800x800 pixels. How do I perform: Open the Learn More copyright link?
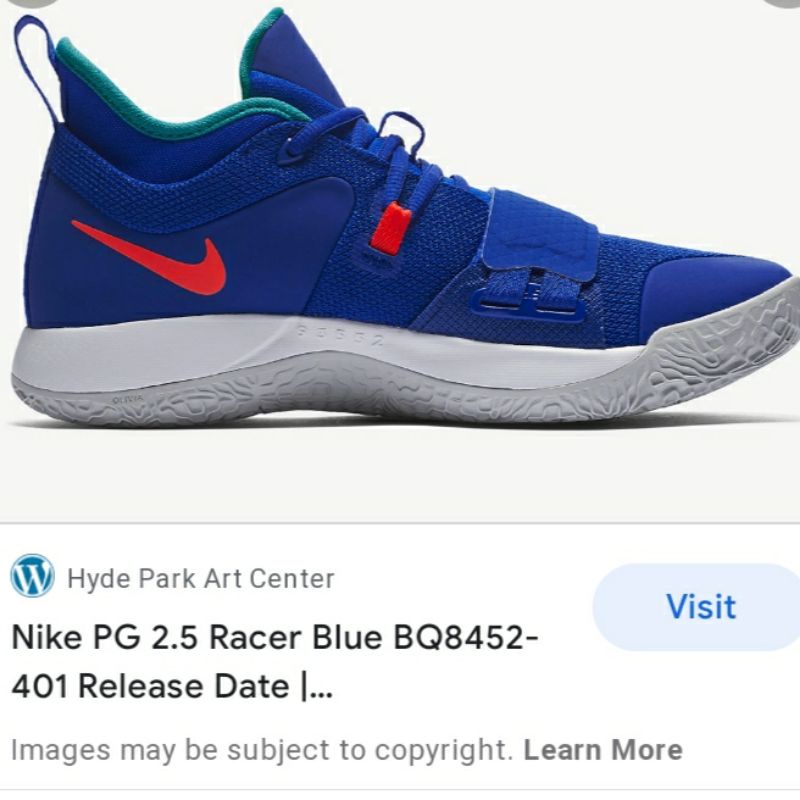click(603, 749)
